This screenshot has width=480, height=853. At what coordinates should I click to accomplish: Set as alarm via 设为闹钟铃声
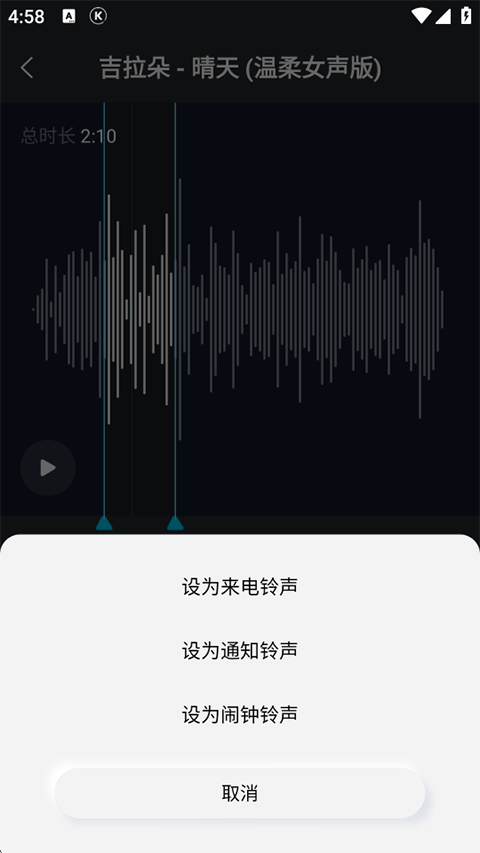tap(239, 714)
